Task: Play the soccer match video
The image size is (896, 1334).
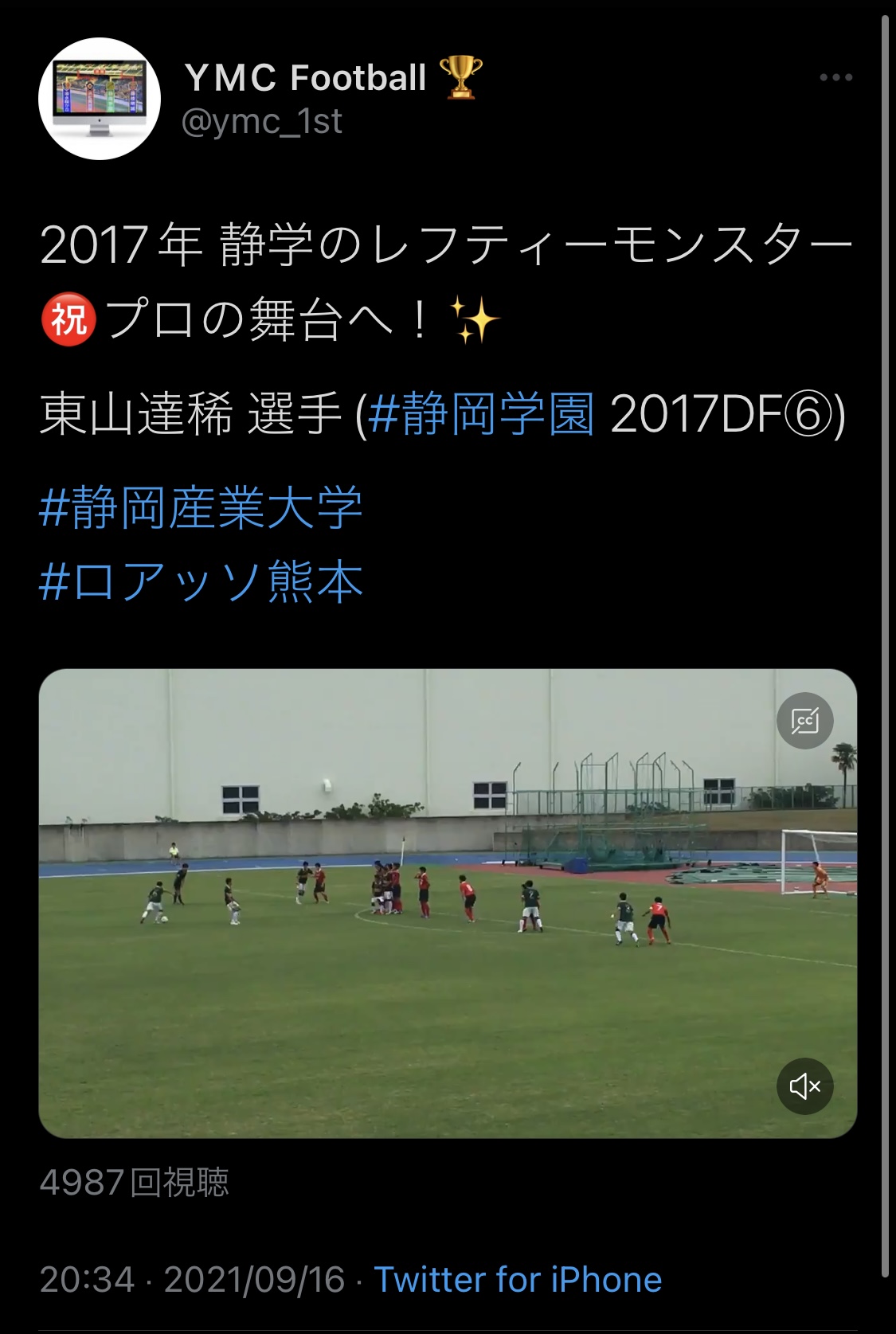Action: coord(448,903)
